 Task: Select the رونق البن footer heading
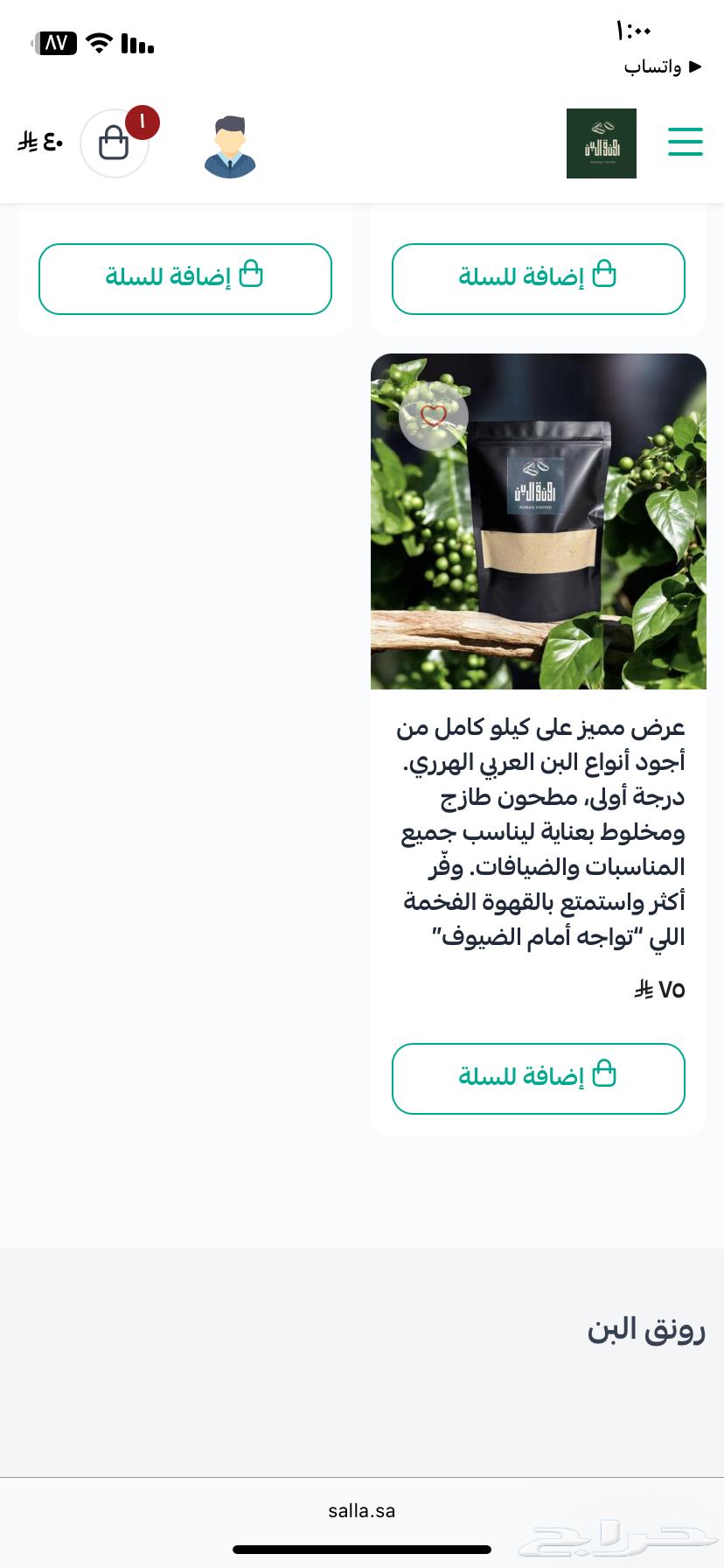(x=645, y=1329)
